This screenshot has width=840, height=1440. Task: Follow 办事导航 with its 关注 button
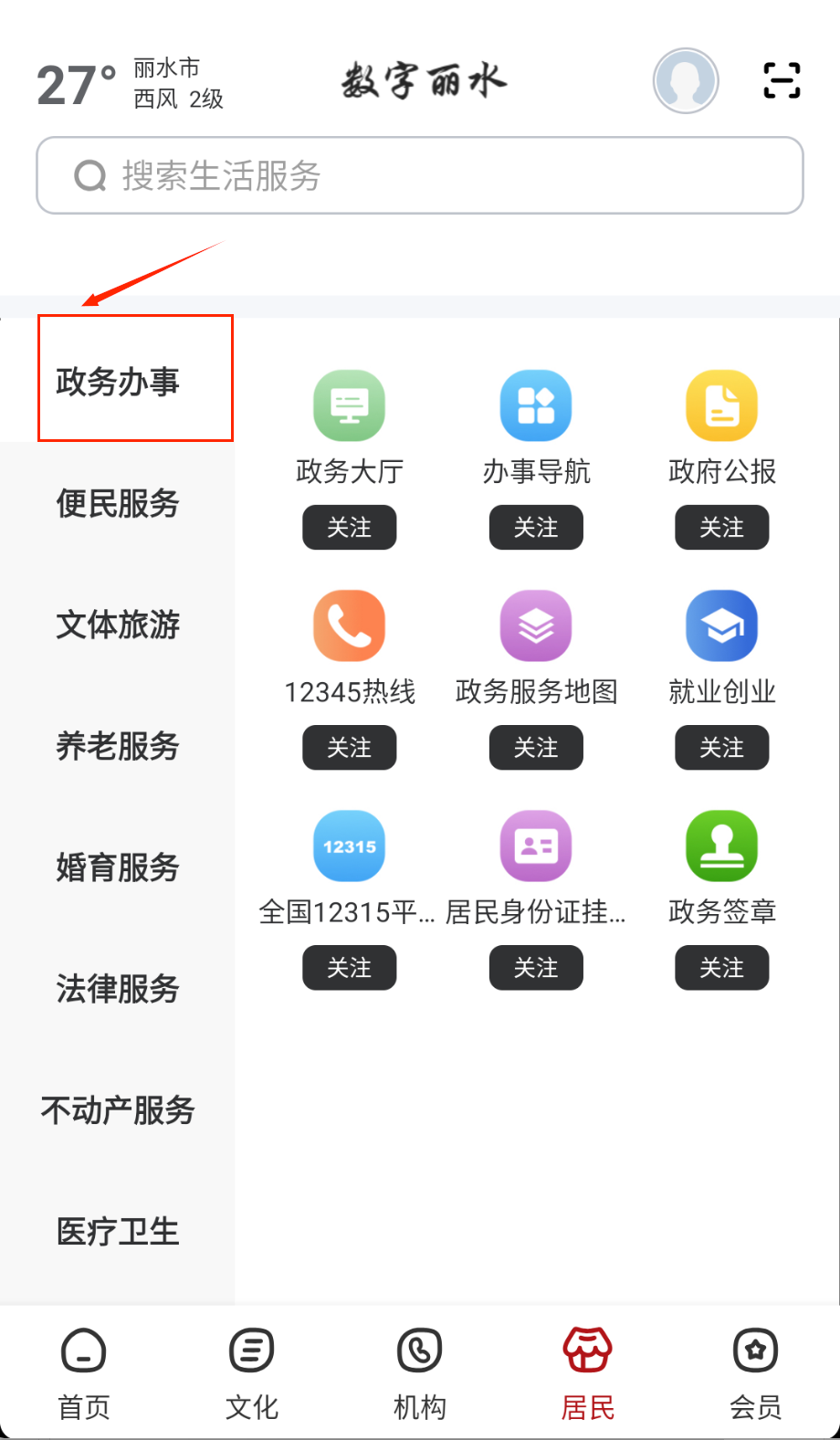[536, 527]
